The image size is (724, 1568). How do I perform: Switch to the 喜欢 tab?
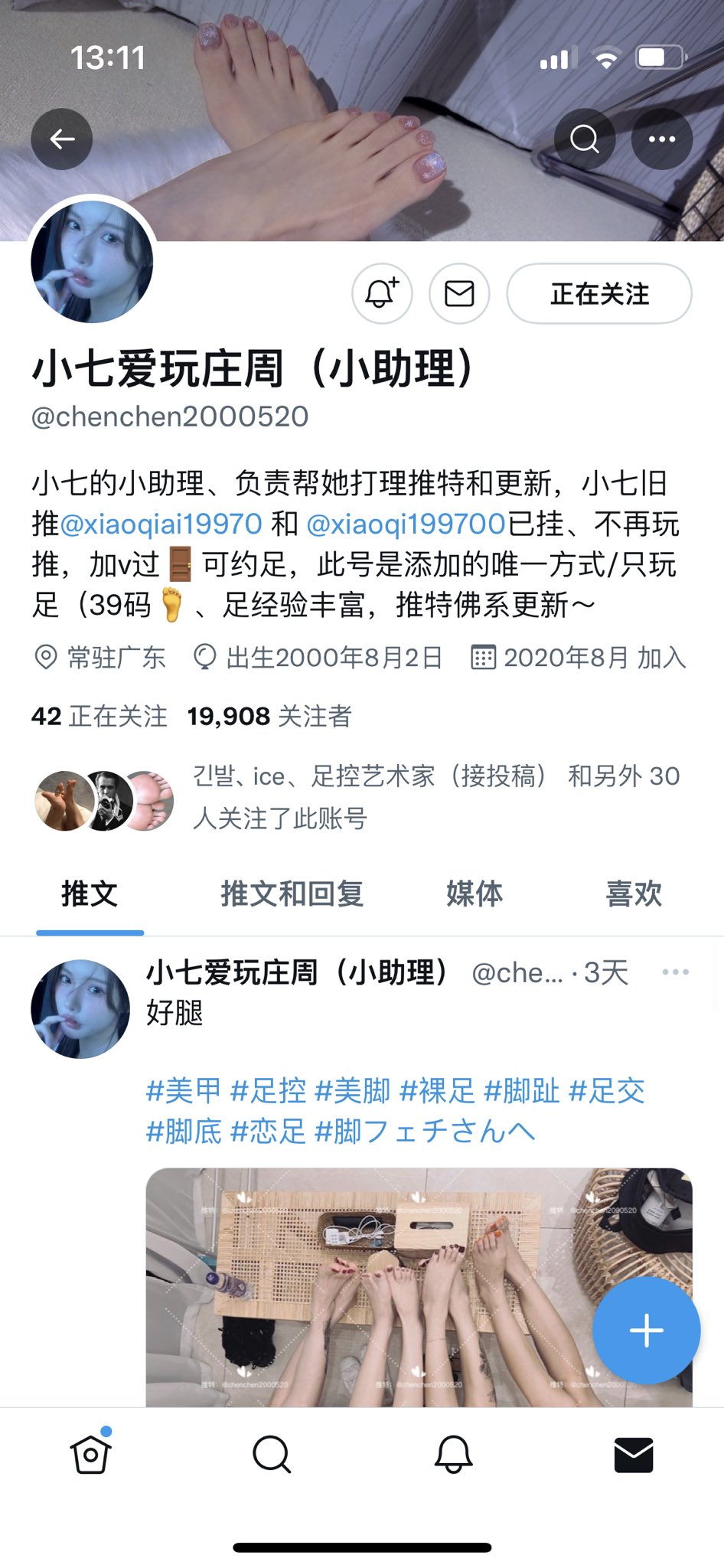pyautogui.click(x=634, y=893)
